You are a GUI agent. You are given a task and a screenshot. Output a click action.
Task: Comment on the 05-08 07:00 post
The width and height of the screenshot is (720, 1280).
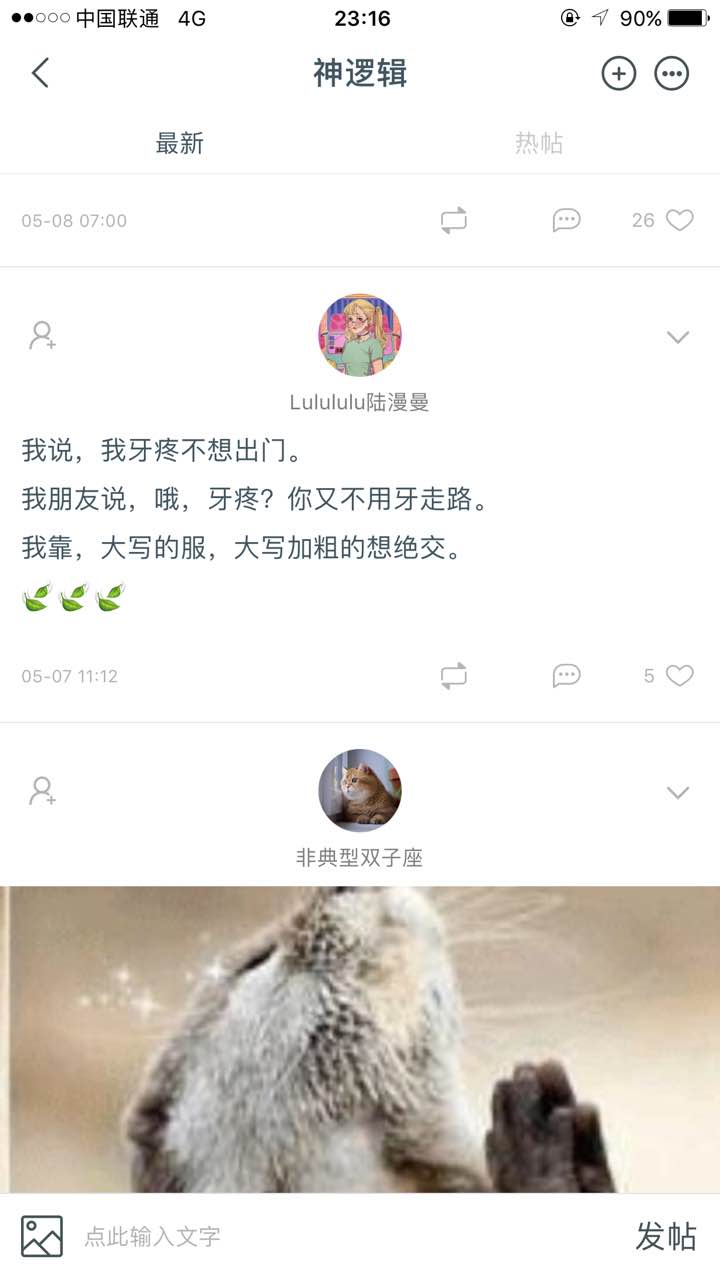pos(567,220)
